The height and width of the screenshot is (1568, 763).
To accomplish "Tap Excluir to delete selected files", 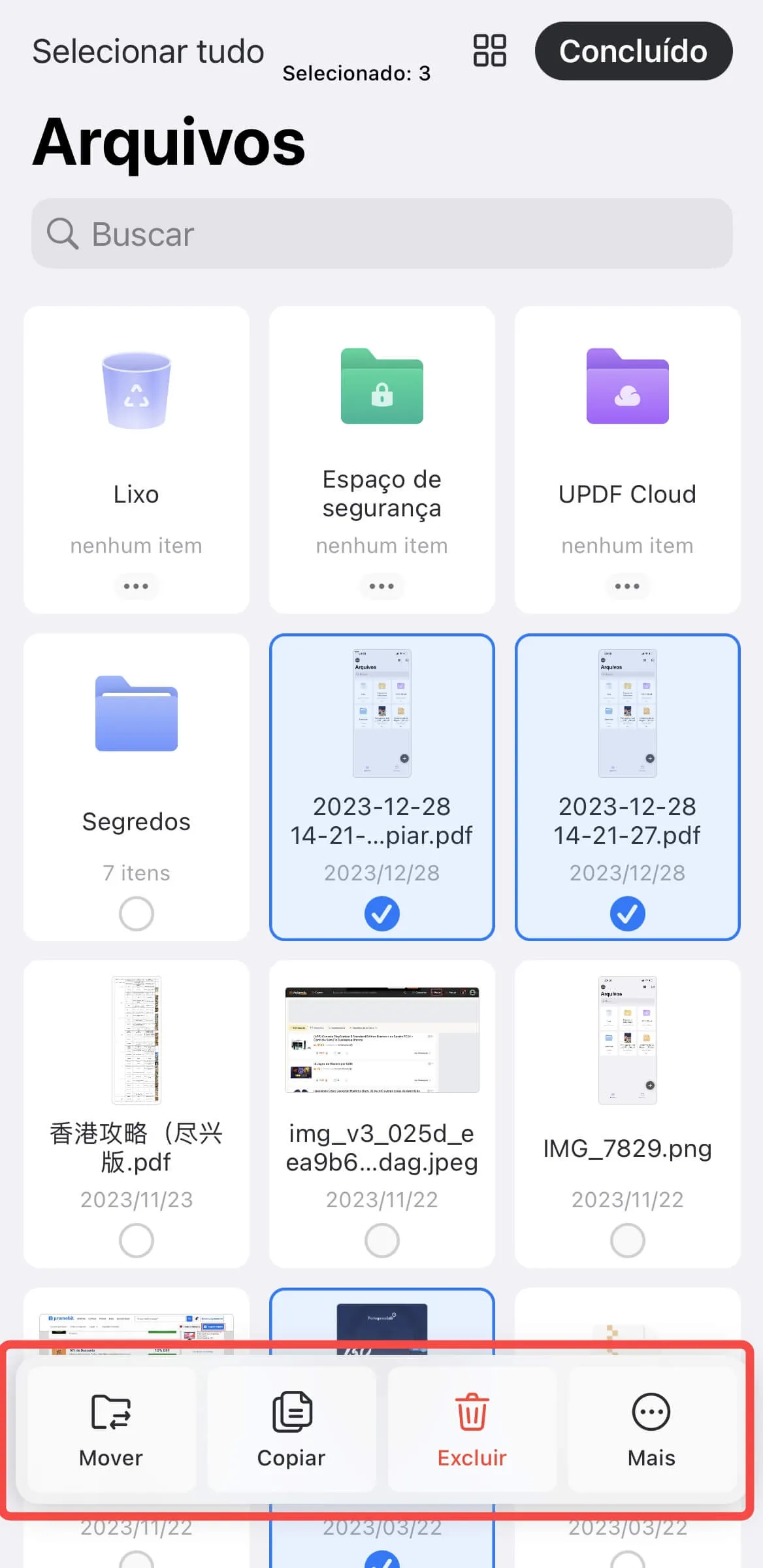I will pos(472,1429).
